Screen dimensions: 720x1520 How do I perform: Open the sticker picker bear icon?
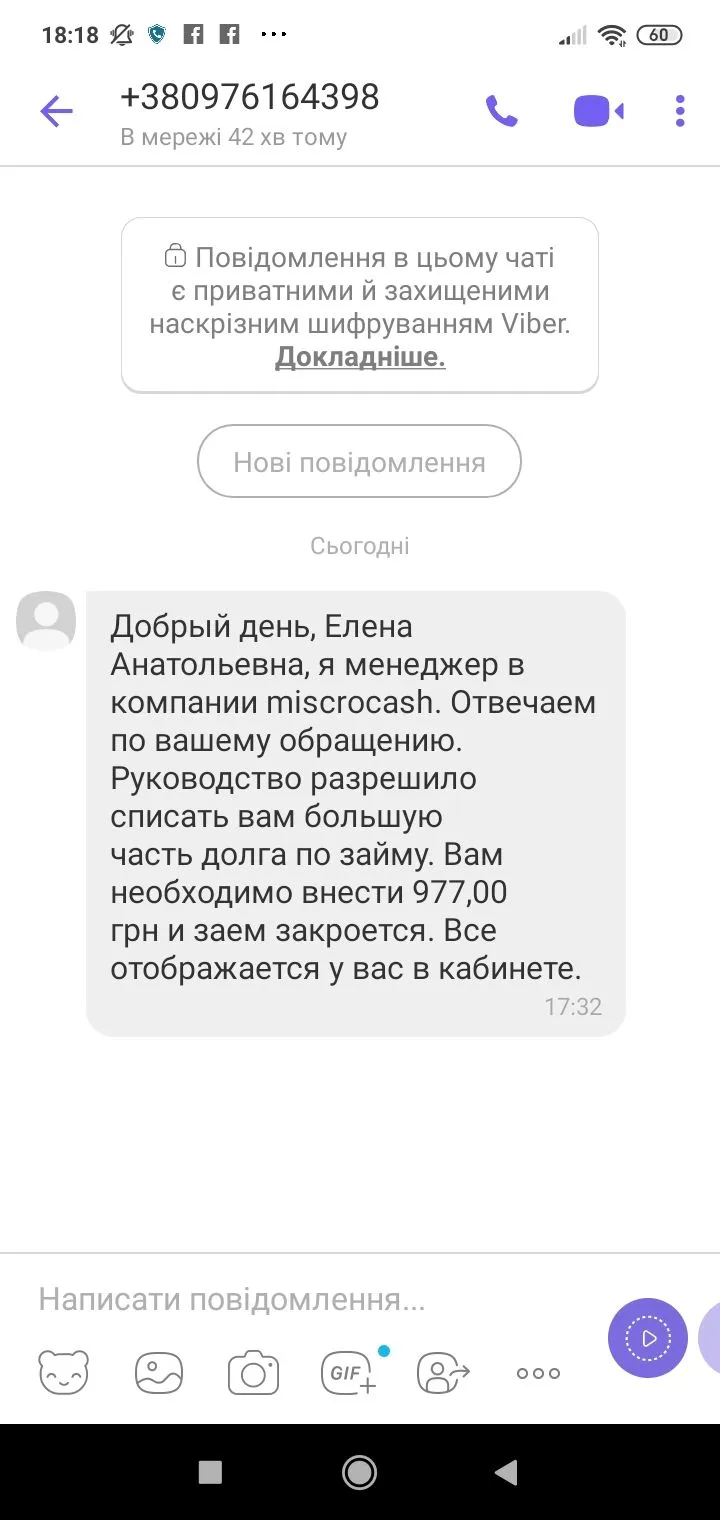coord(64,1372)
